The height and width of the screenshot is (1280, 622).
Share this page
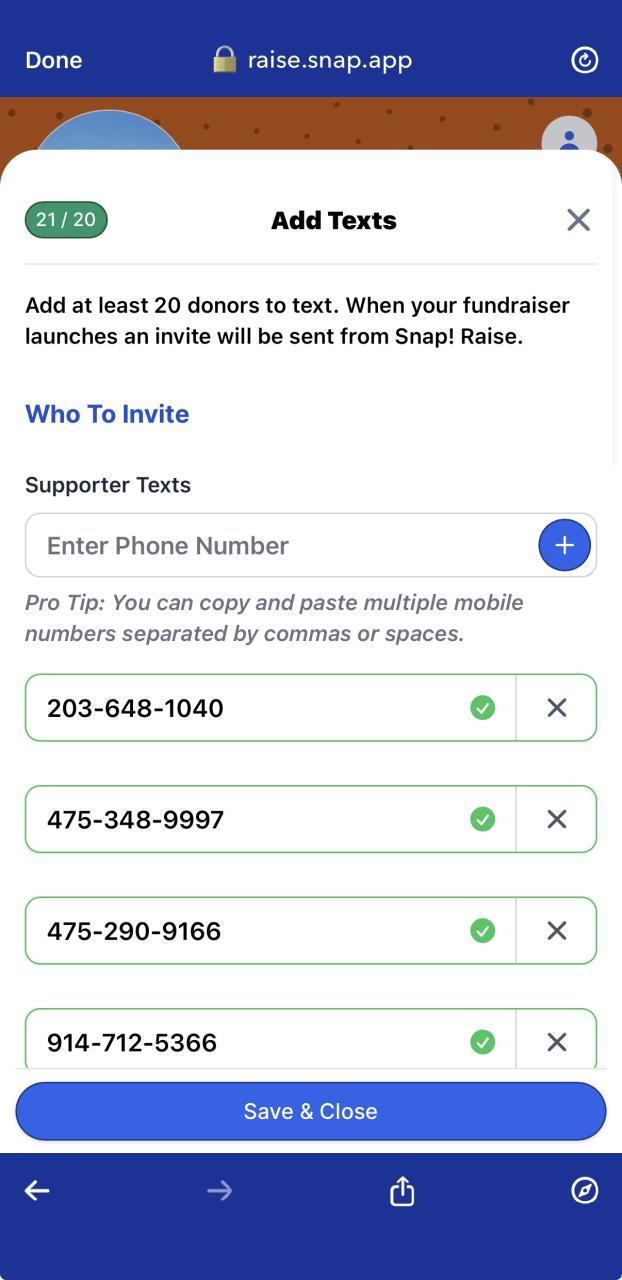click(401, 1190)
